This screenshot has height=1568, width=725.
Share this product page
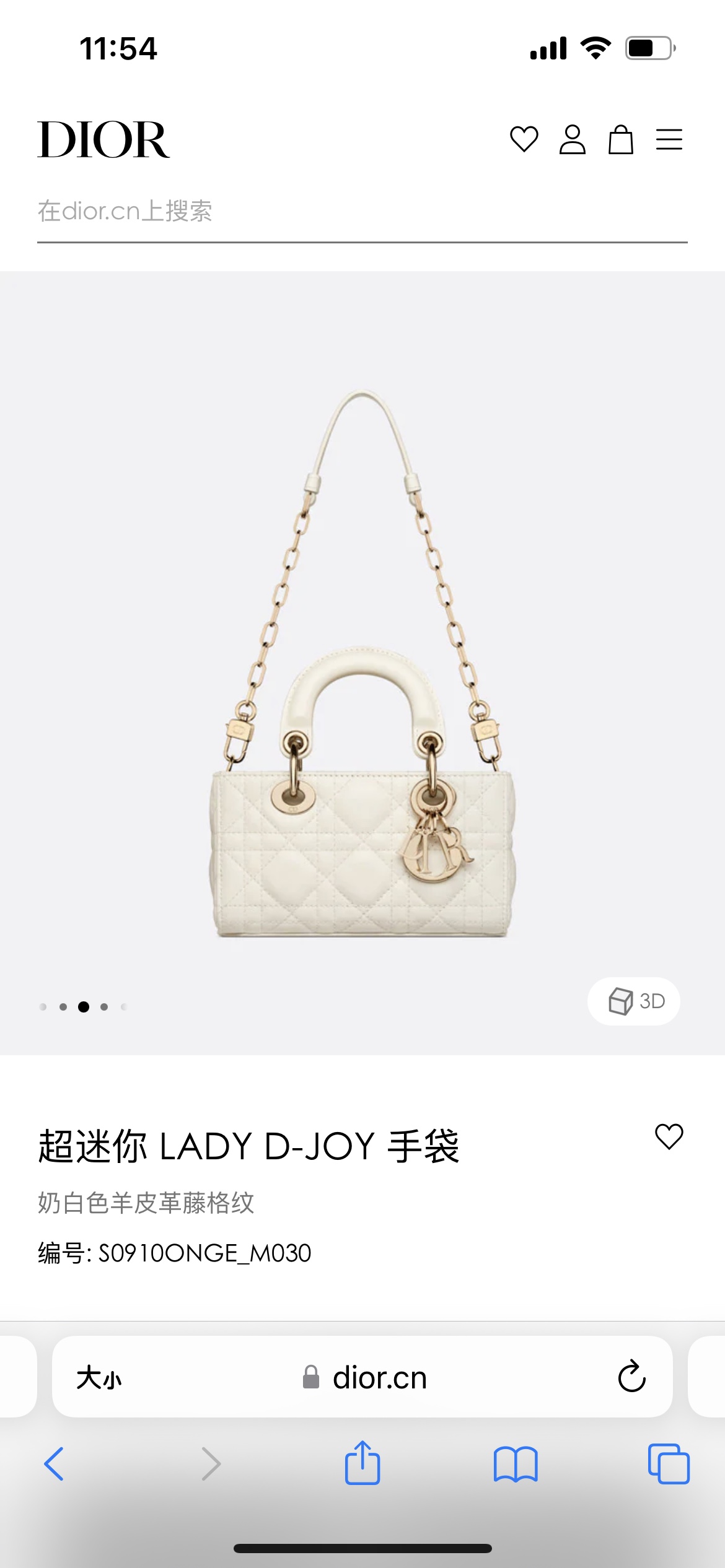tap(362, 1463)
